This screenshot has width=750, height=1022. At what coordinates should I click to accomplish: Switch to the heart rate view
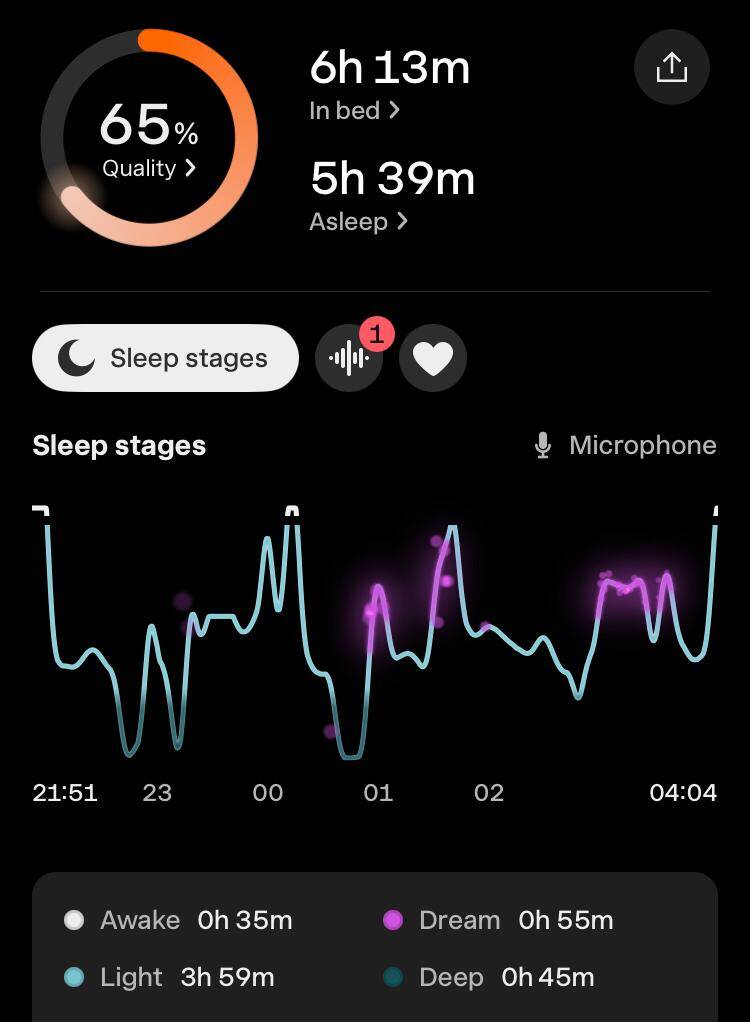(433, 358)
